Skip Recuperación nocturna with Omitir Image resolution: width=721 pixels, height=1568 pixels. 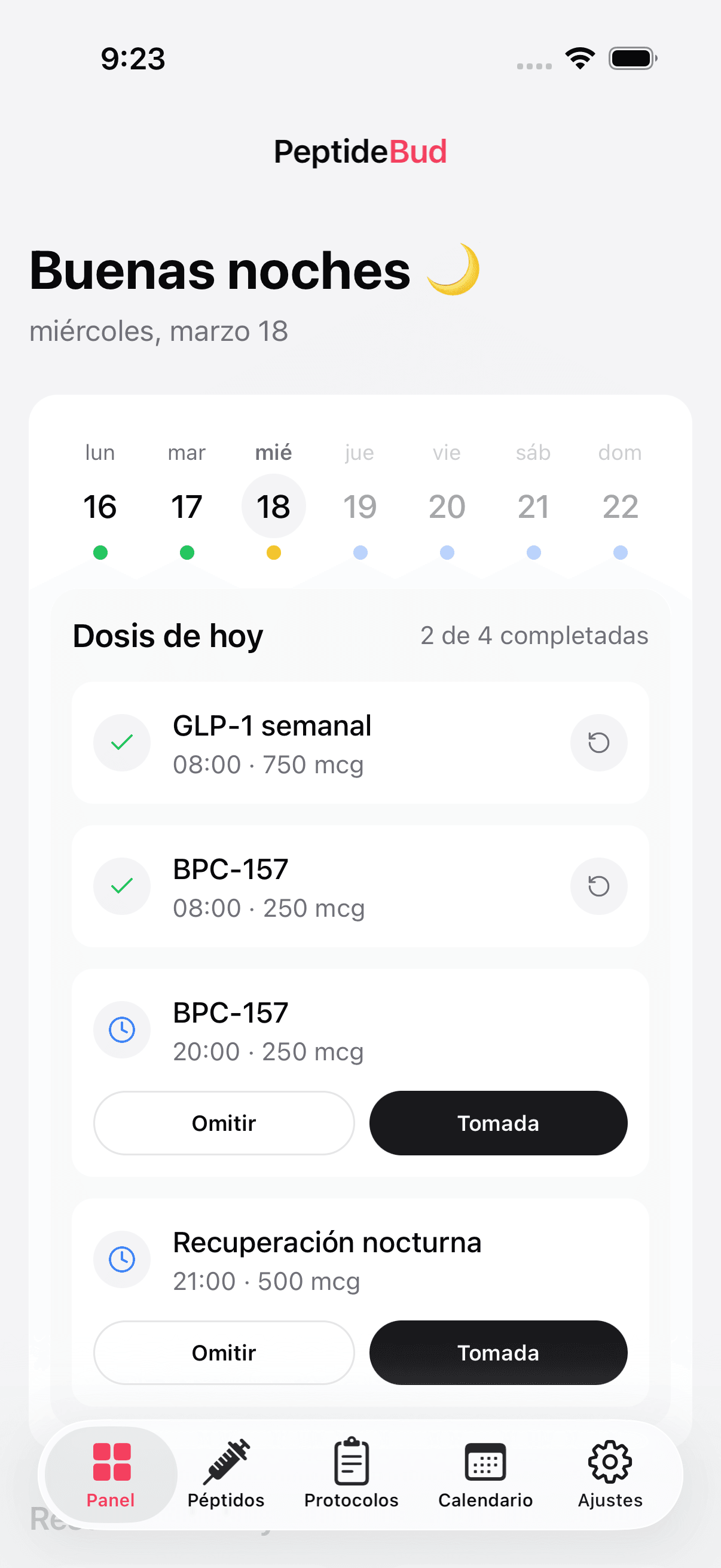224,1353
